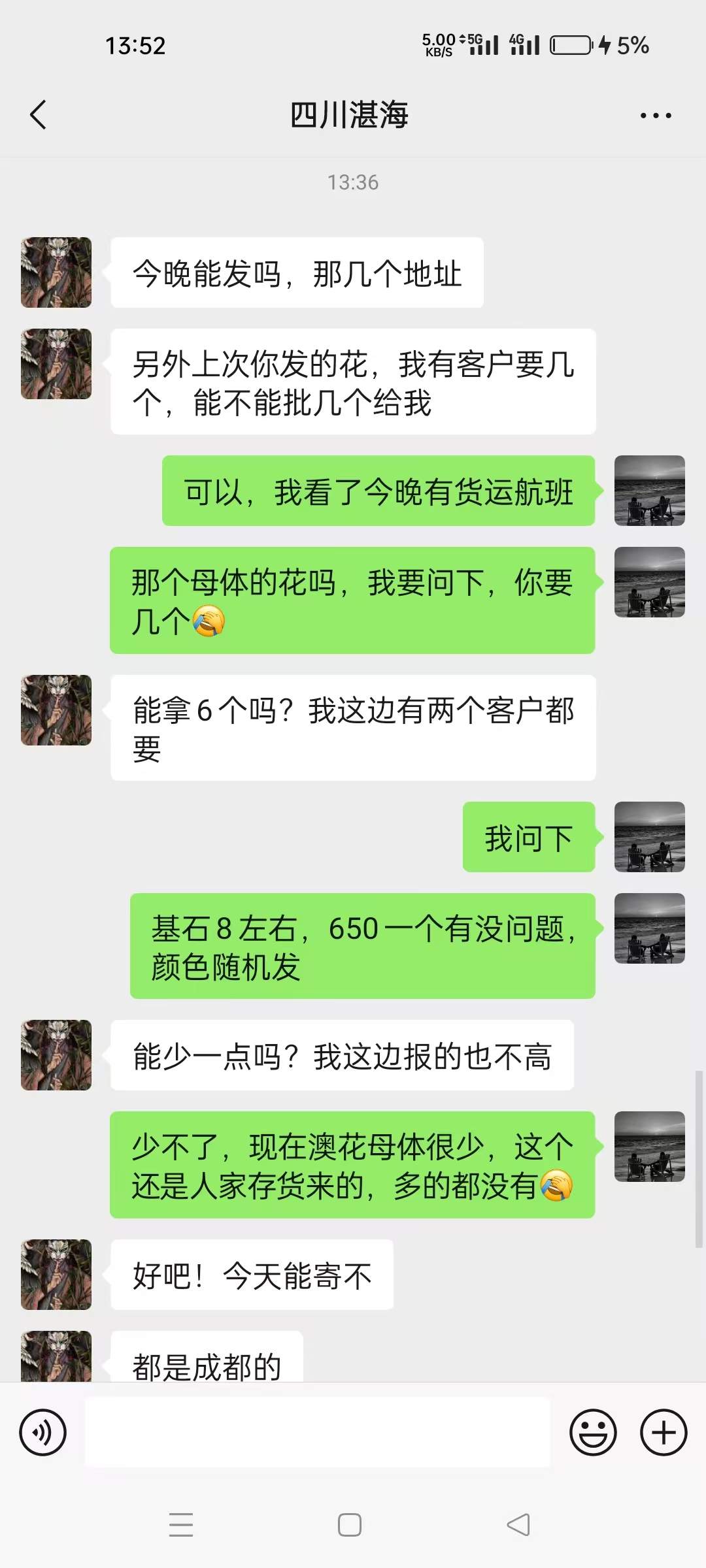Open the emoji sticker panel
The height and width of the screenshot is (1568, 706).
(x=593, y=1433)
